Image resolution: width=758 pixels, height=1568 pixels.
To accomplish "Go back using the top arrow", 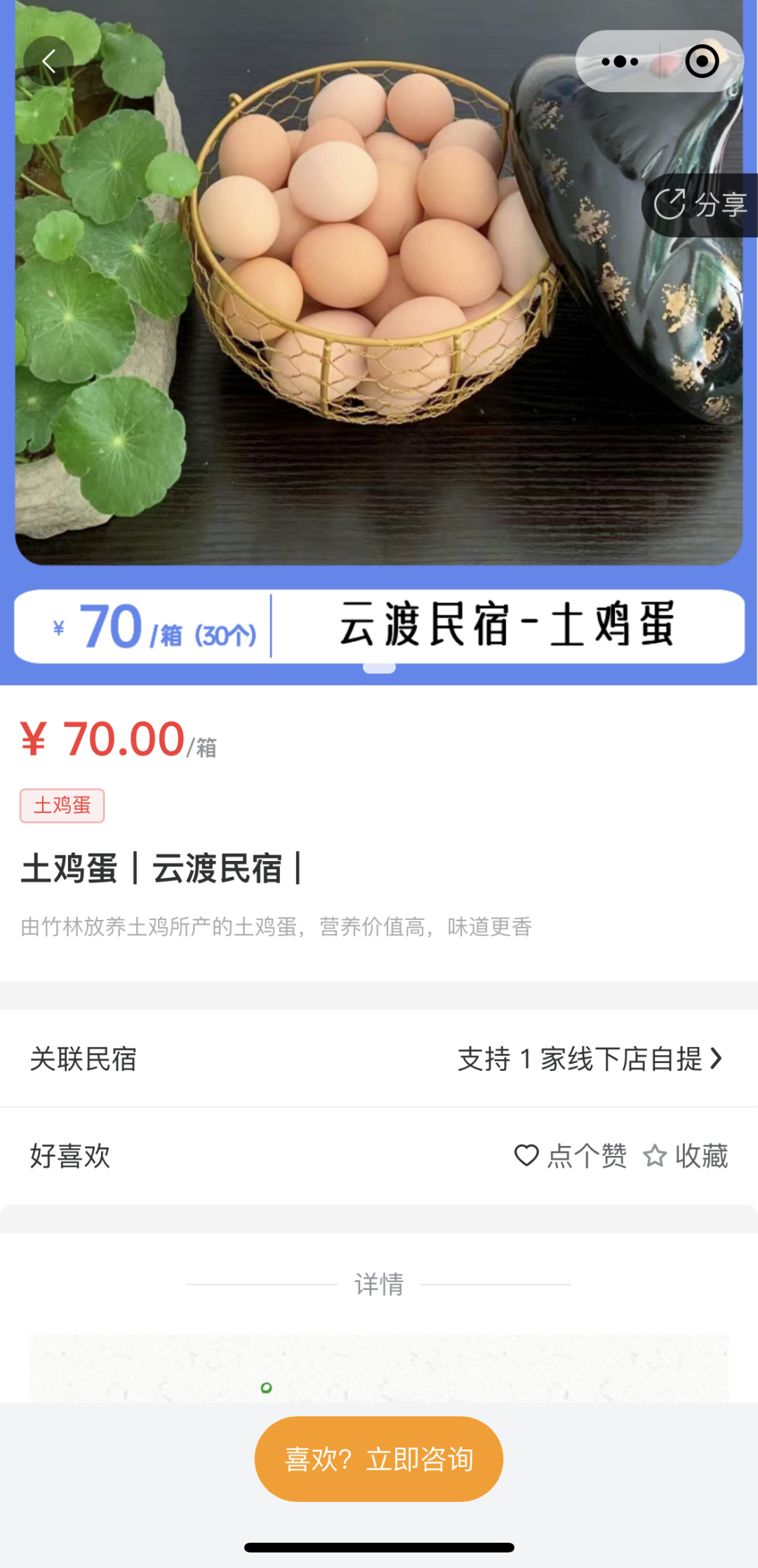I will click(48, 62).
